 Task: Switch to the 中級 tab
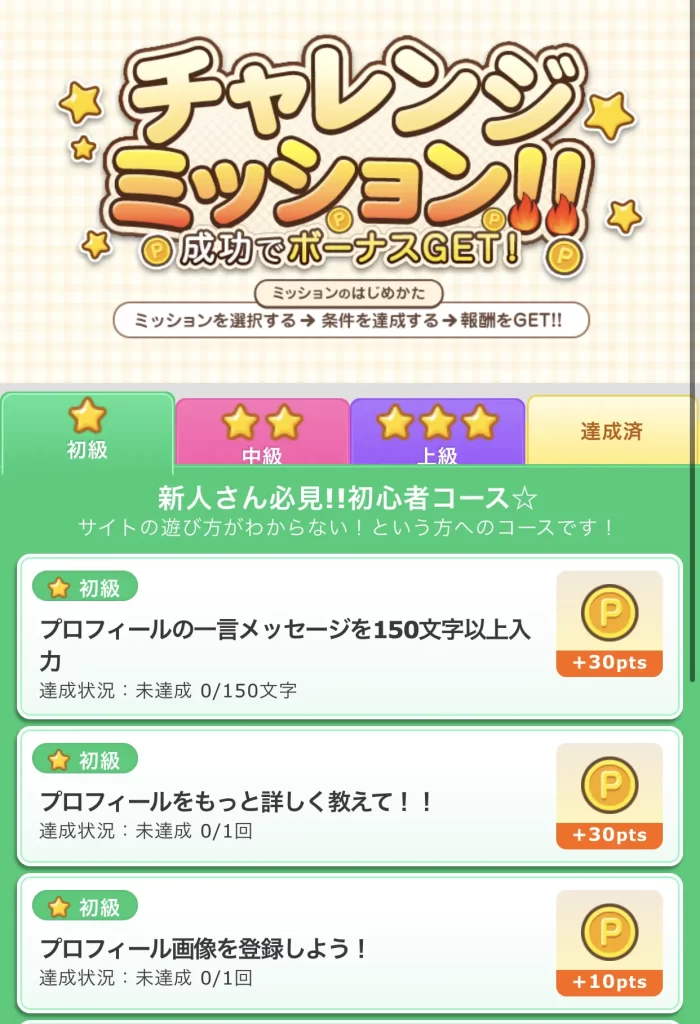pyautogui.click(x=262, y=432)
